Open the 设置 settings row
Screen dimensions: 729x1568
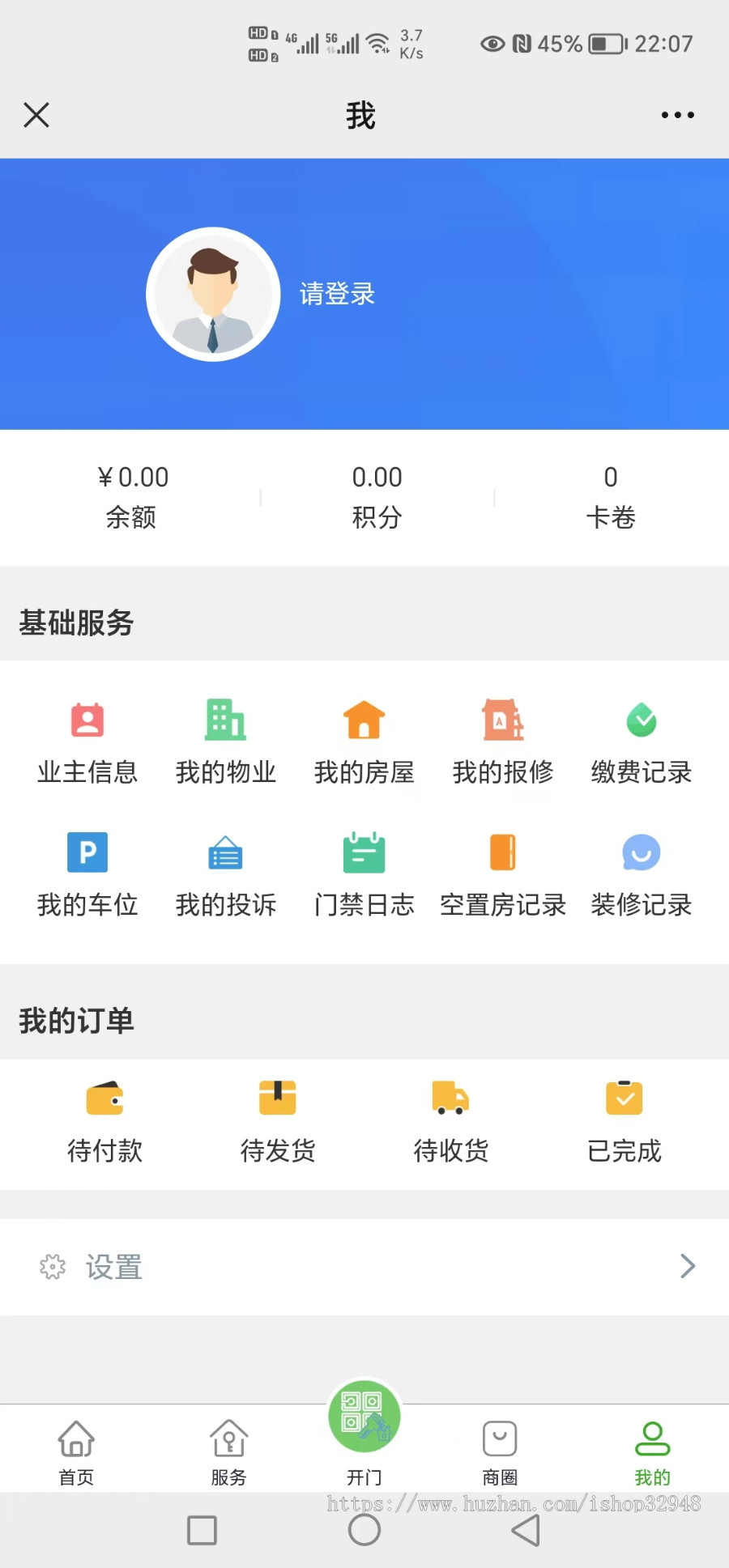pyautogui.click(x=364, y=1267)
